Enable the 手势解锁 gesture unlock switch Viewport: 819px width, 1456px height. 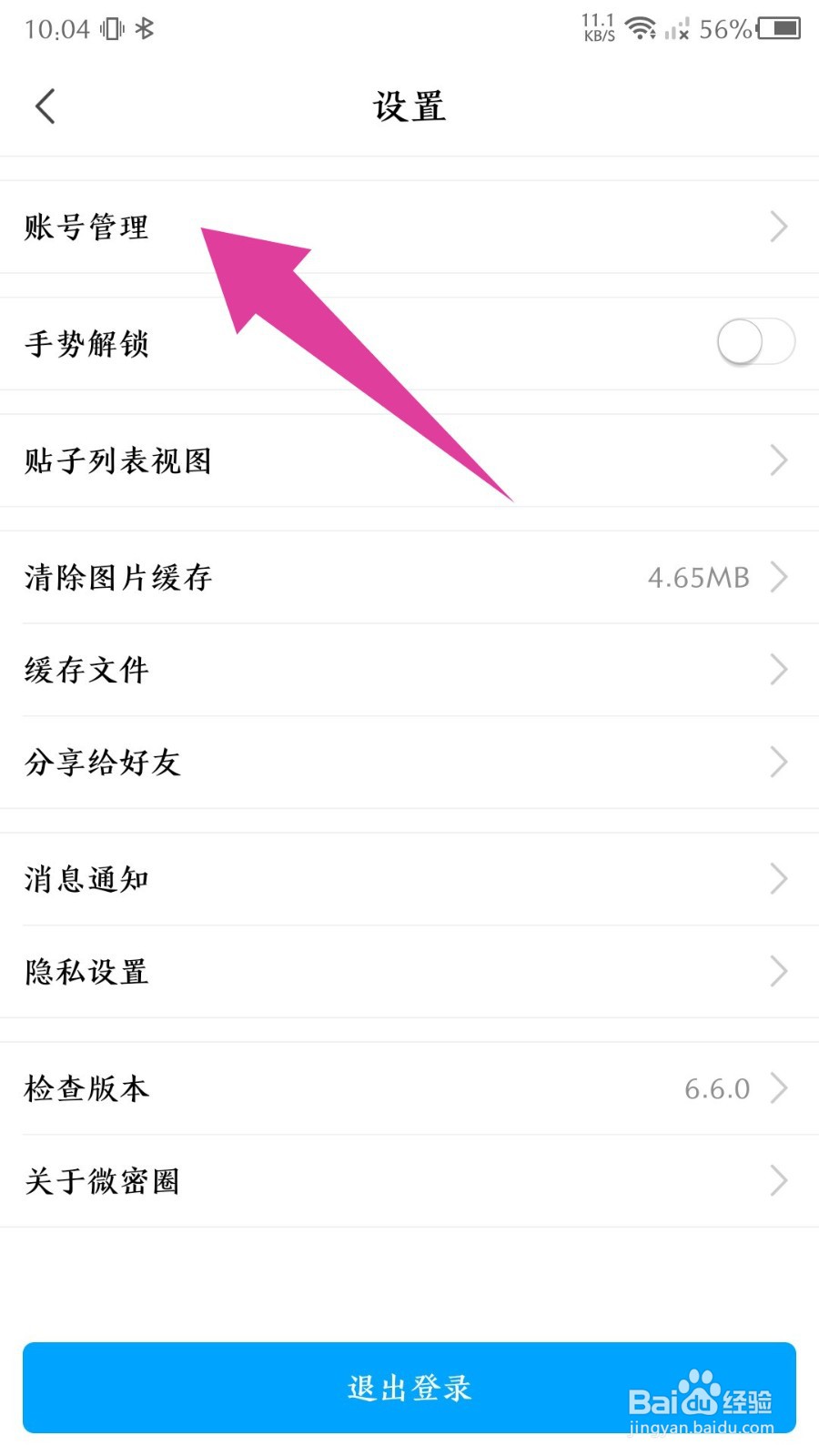(755, 342)
